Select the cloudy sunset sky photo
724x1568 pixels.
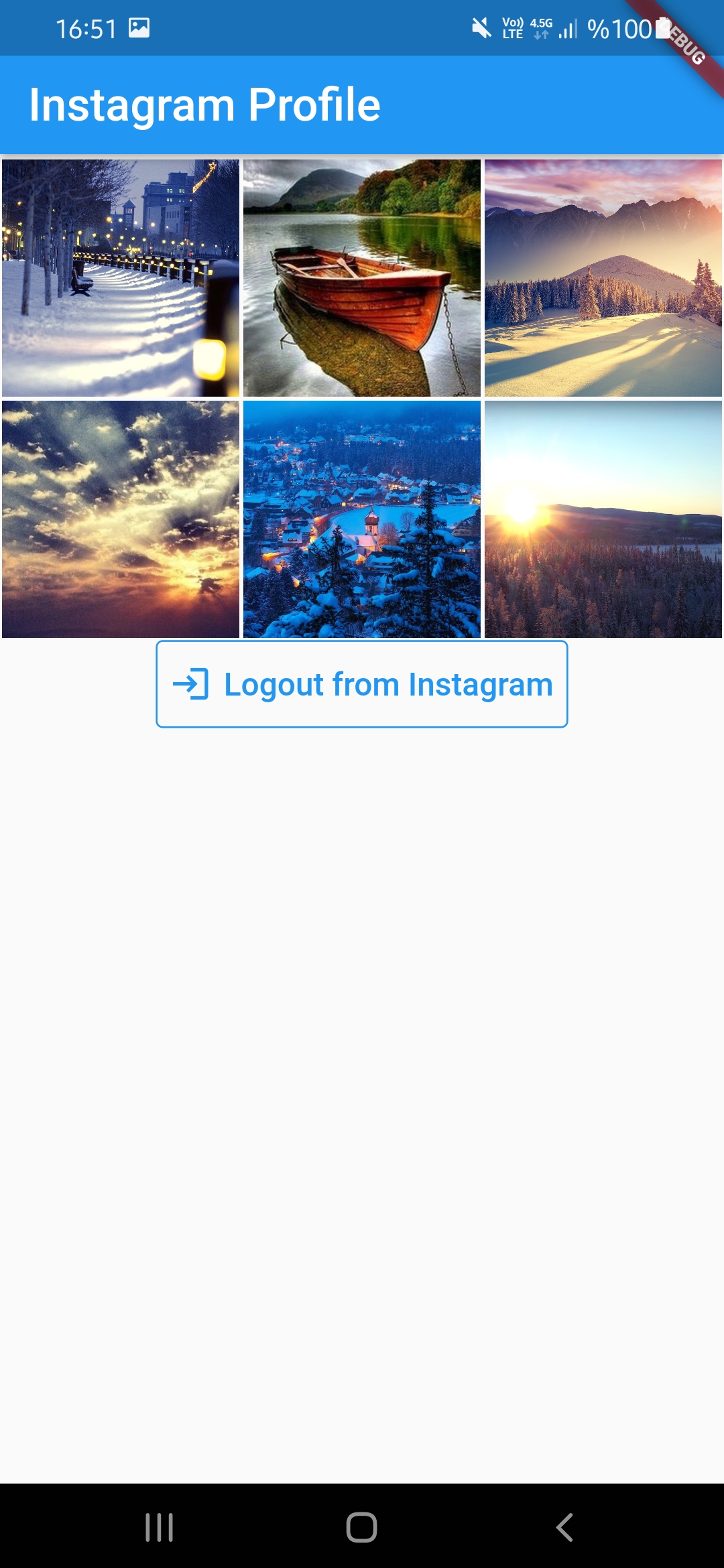tap(121, 519)
